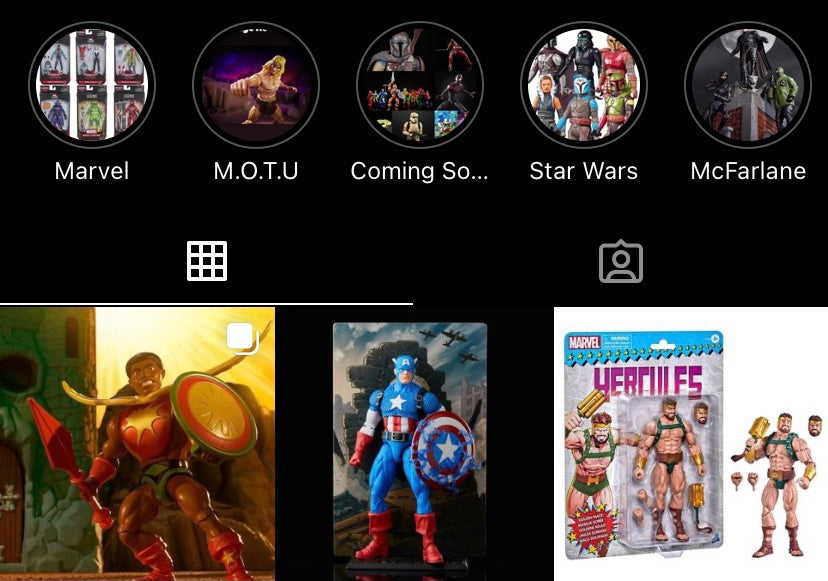
Task: Switch to the posts grid tab
Action: [207, 261]
